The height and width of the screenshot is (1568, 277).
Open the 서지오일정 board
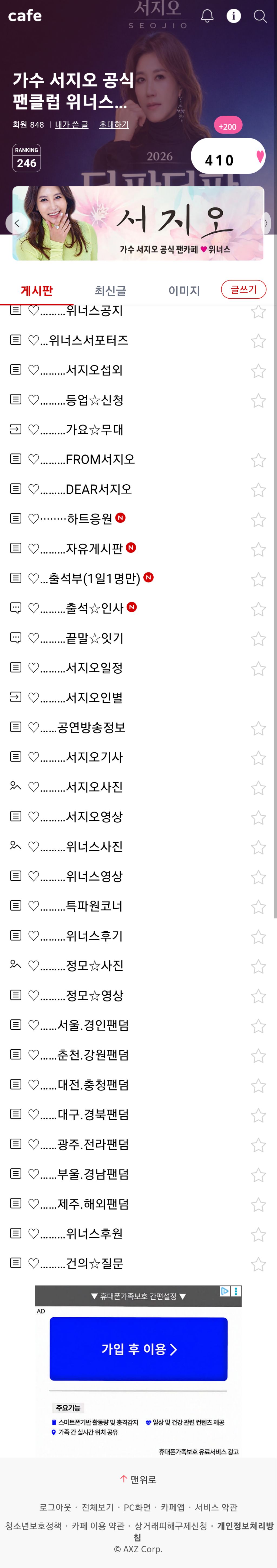(94, 668)
